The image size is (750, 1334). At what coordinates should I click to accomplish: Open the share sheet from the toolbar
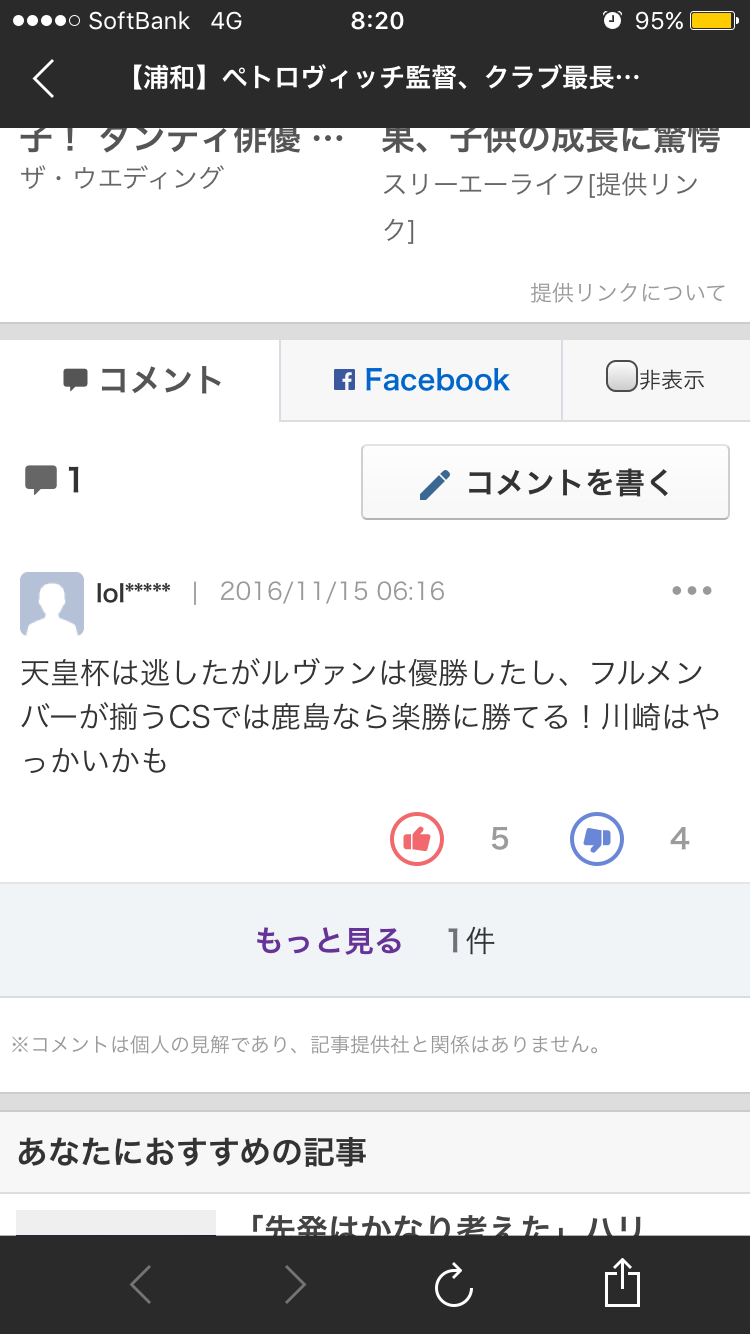pos(621,1284)
